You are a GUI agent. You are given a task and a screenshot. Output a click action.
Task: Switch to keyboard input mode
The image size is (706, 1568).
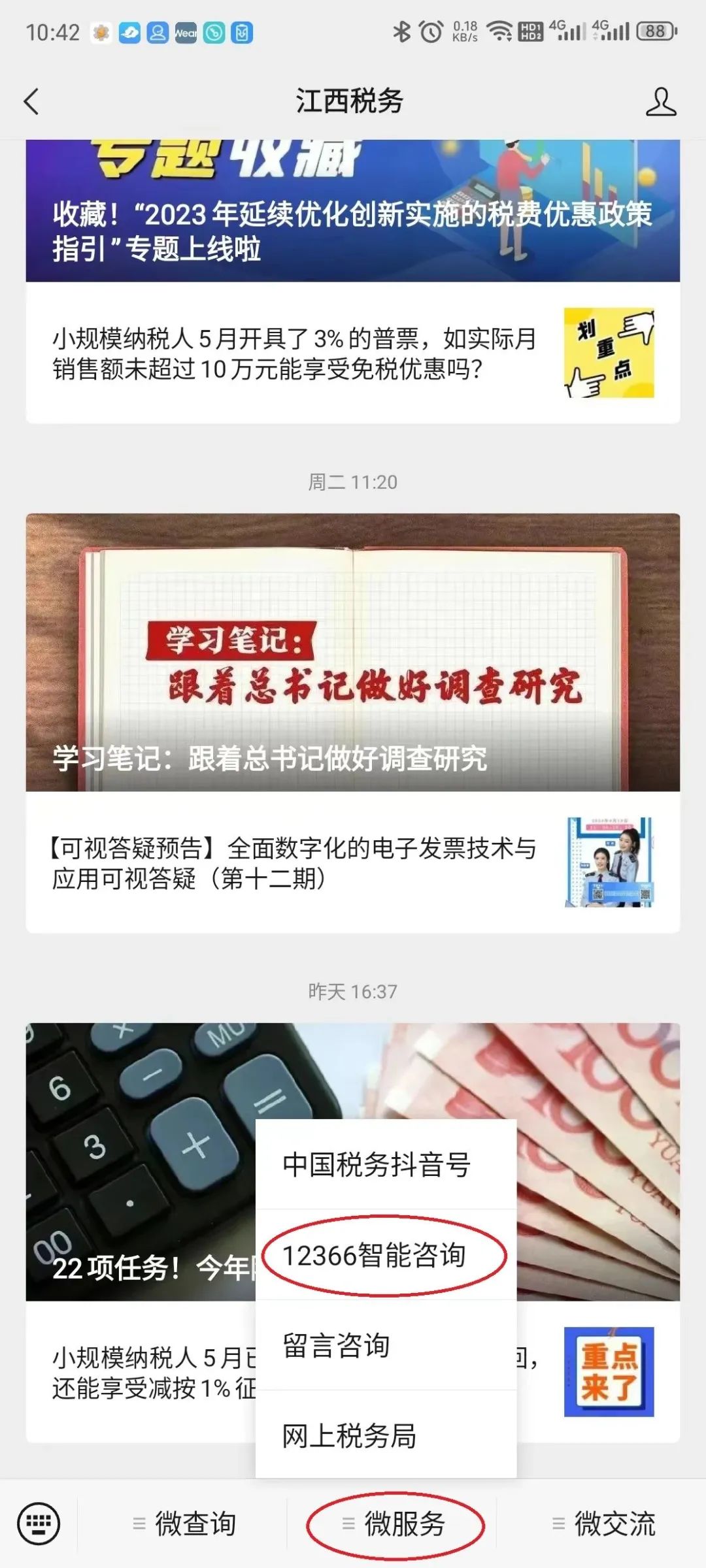(39, 1524)
